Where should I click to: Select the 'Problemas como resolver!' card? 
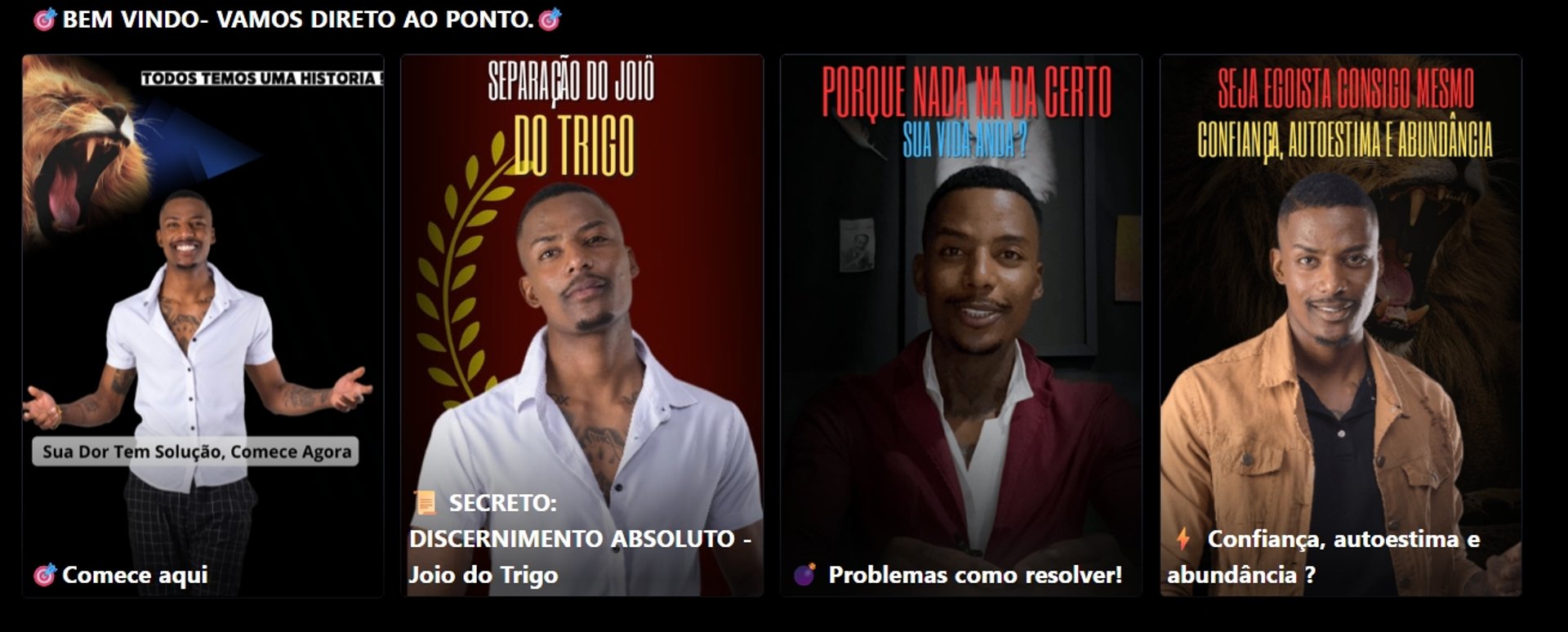click(x=960, y=327)
